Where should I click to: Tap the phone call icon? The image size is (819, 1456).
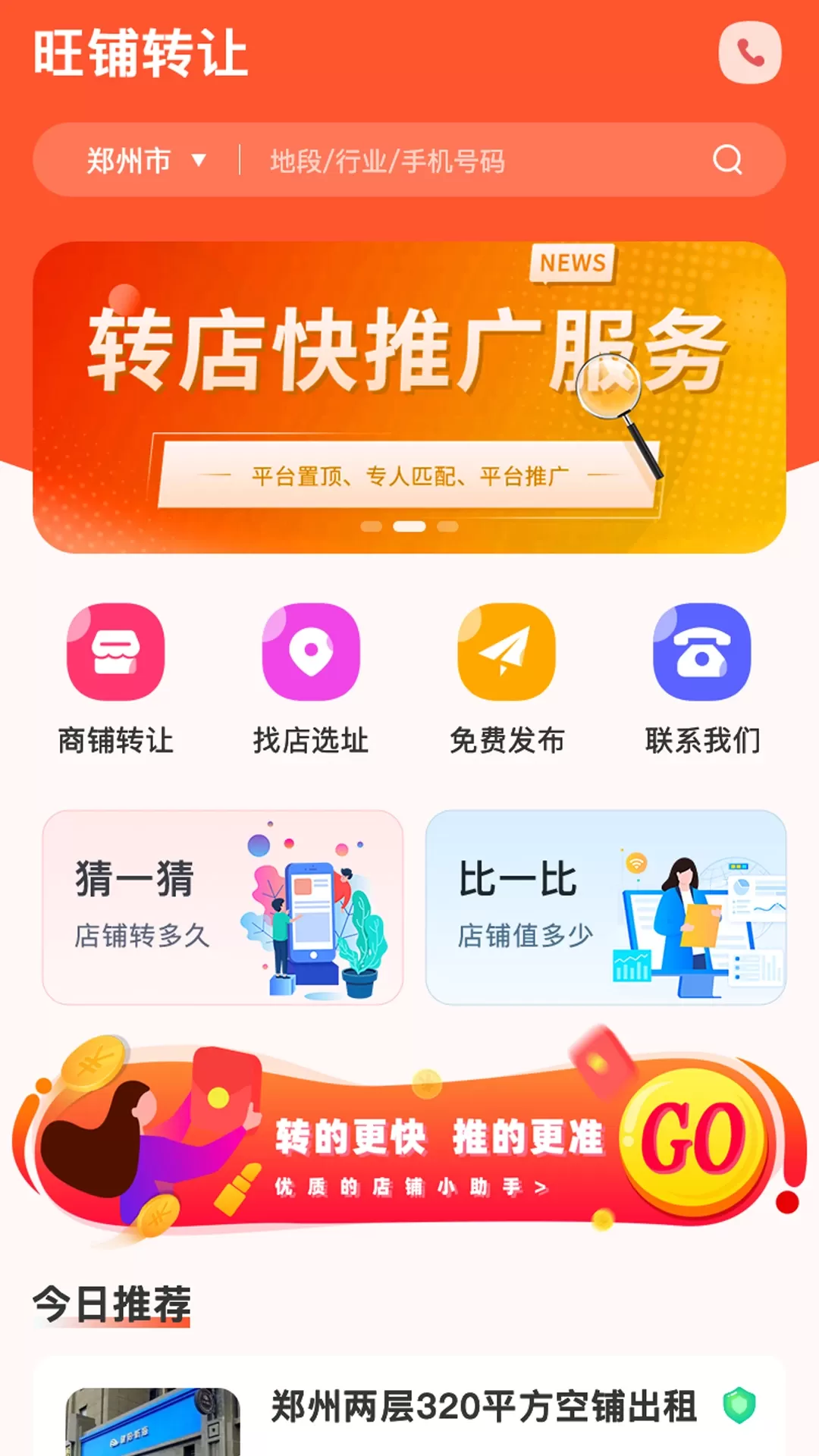pos(749,53)
